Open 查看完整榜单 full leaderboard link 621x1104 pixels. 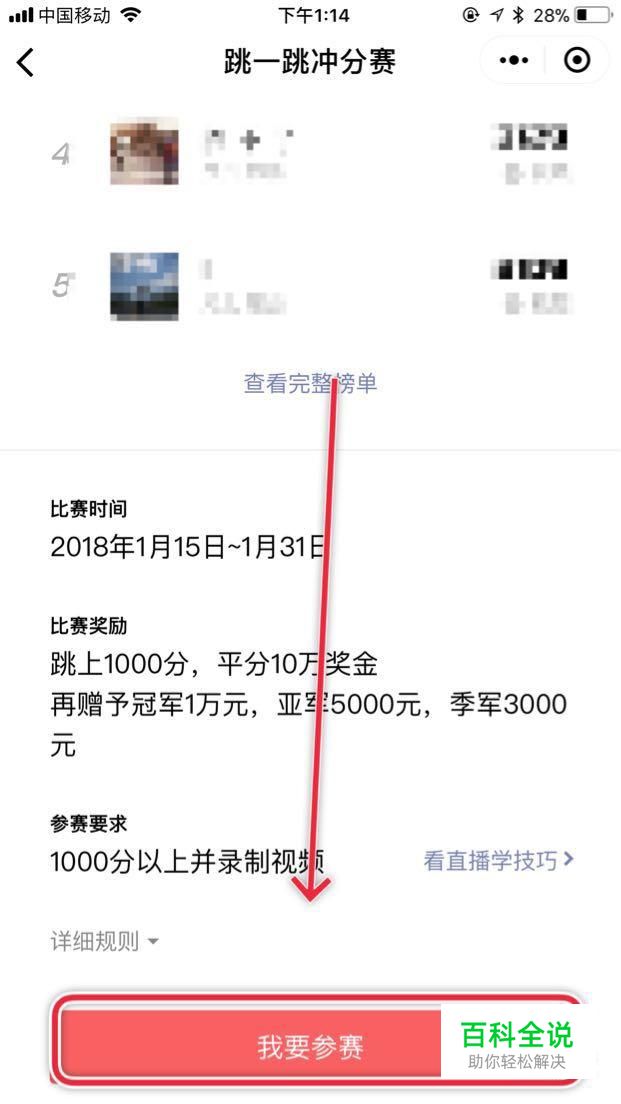coord(310,383)
